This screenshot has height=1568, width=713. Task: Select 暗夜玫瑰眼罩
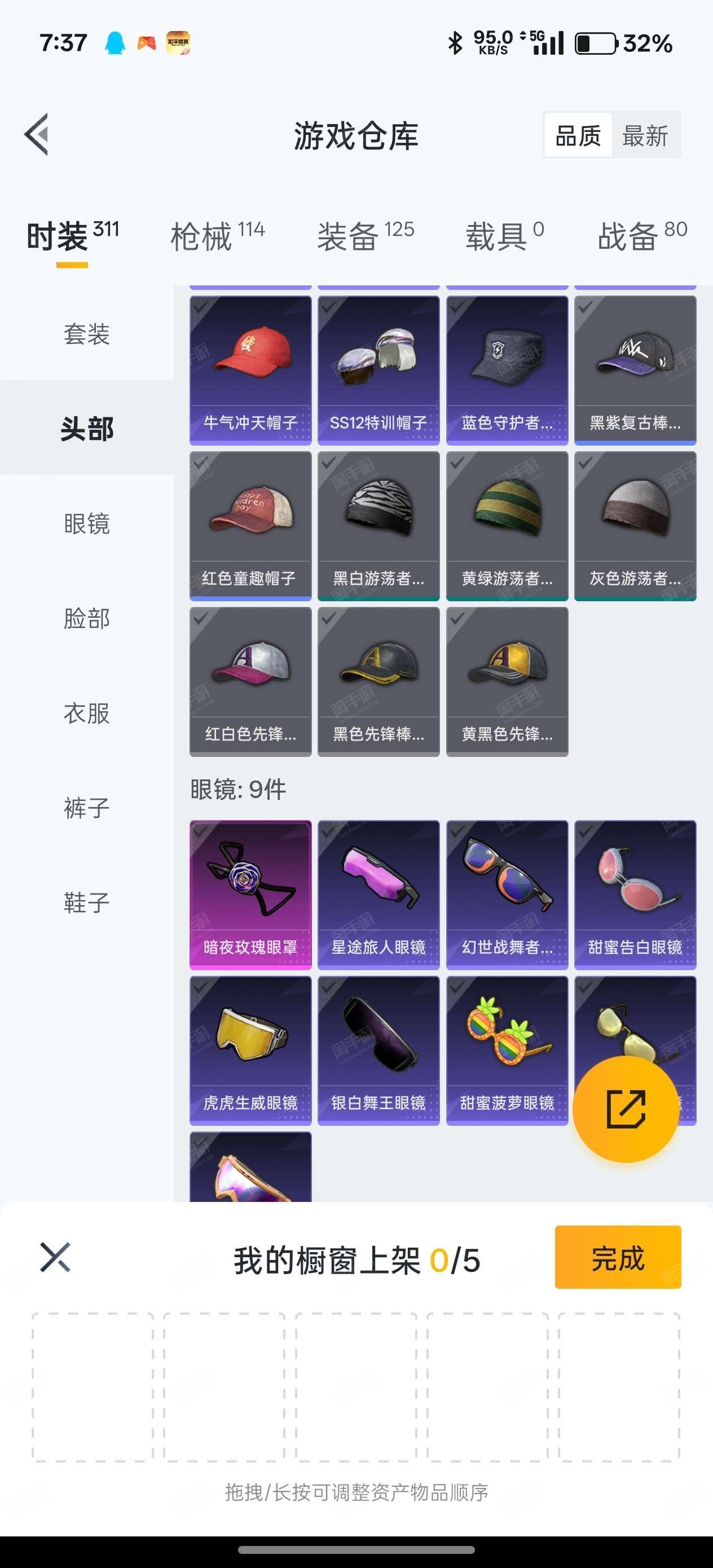click(250, 894)
